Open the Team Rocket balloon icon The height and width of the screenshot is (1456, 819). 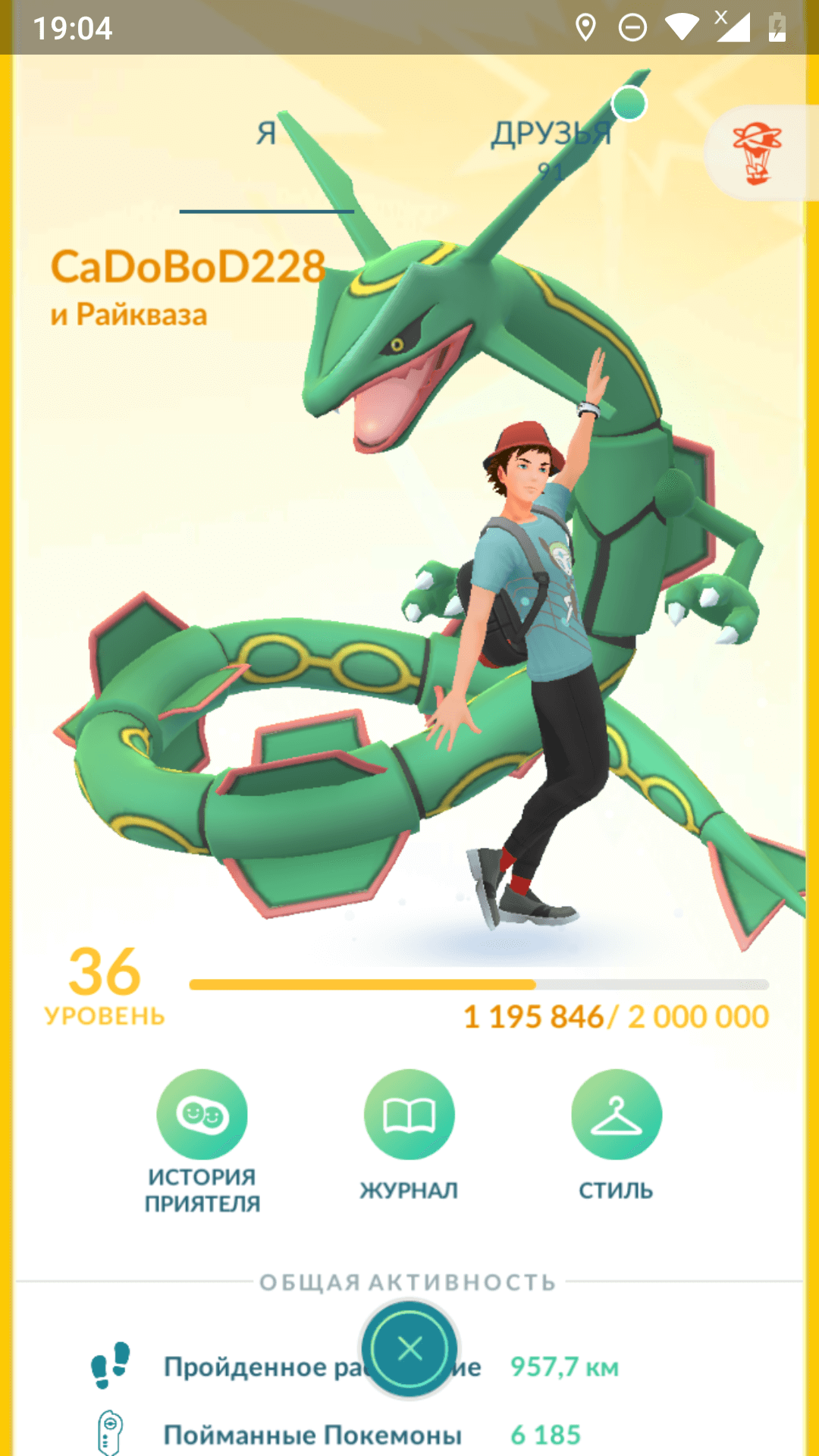757,154
